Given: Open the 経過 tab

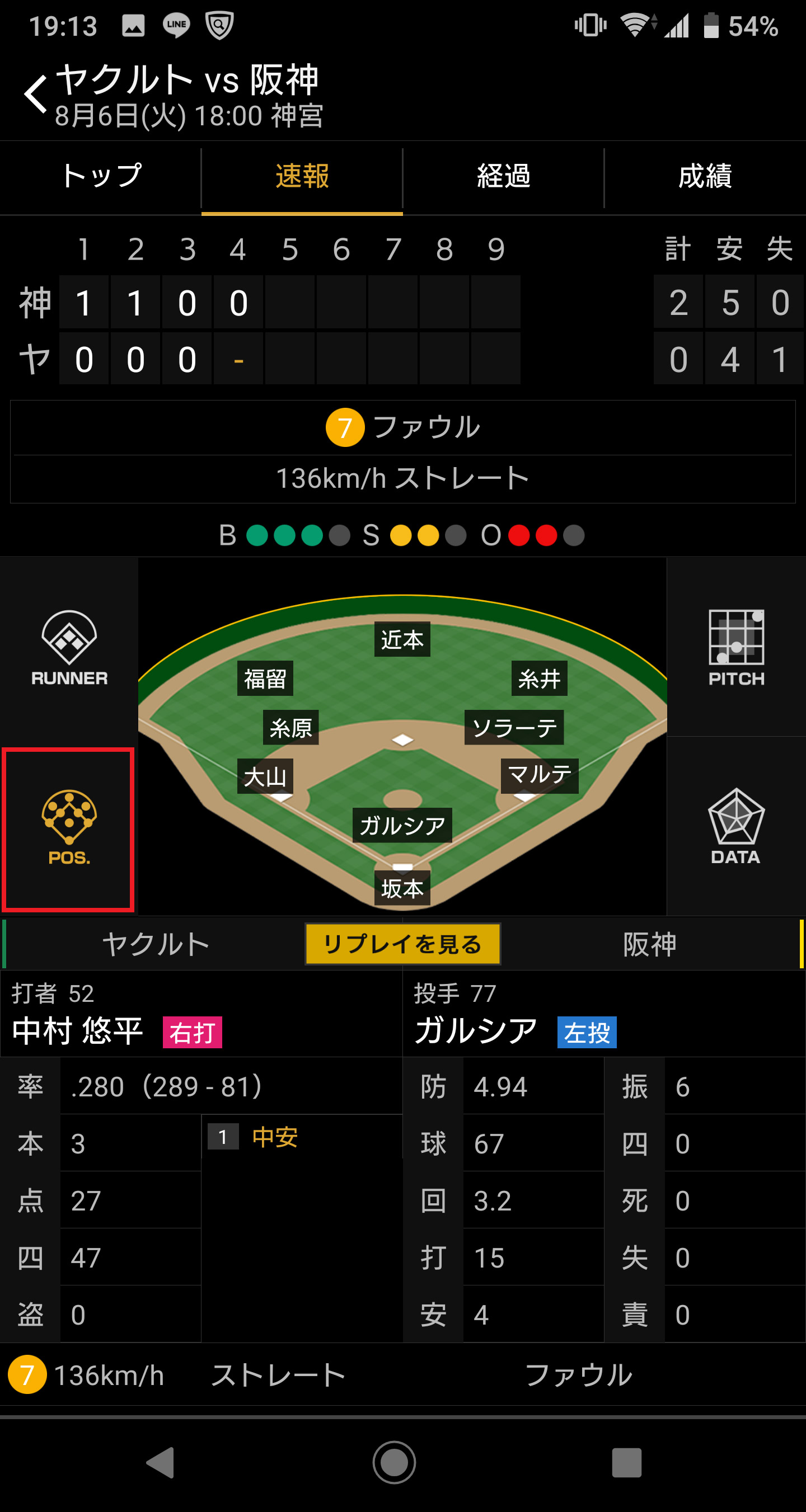Looking at the screenshot, I should (503, 177).
